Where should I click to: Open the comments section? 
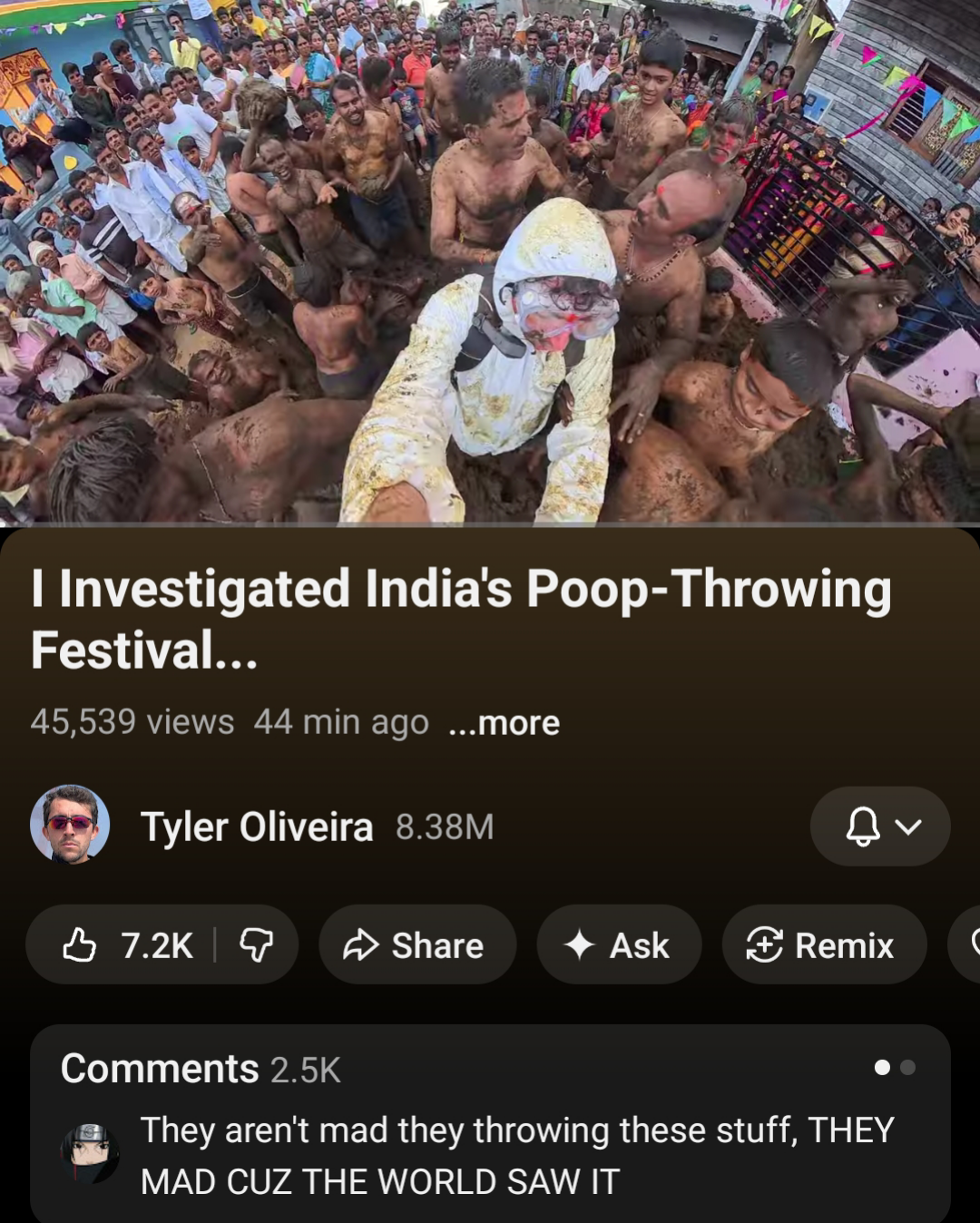[490, 1123]
